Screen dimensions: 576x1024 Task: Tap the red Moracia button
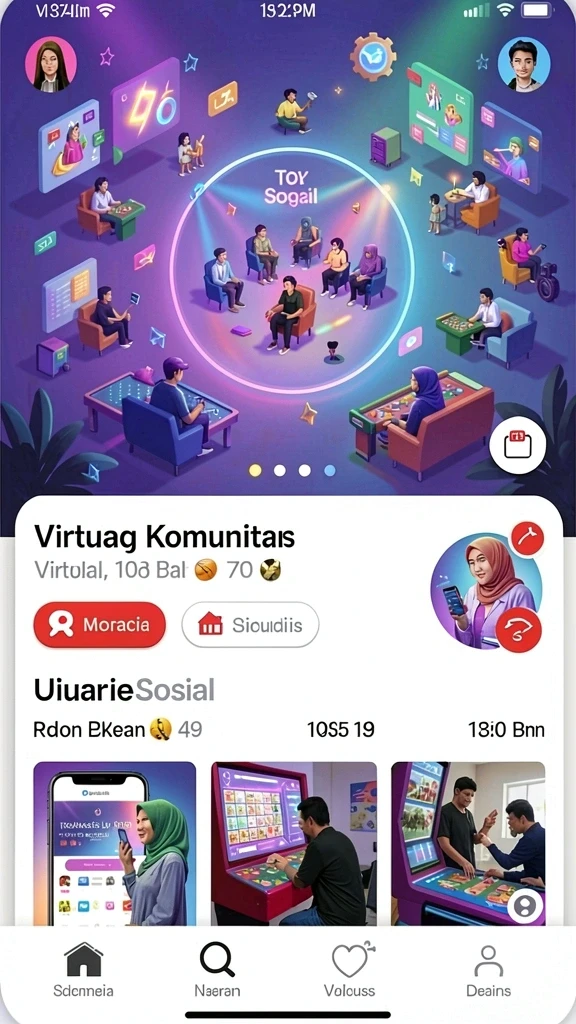99,625
